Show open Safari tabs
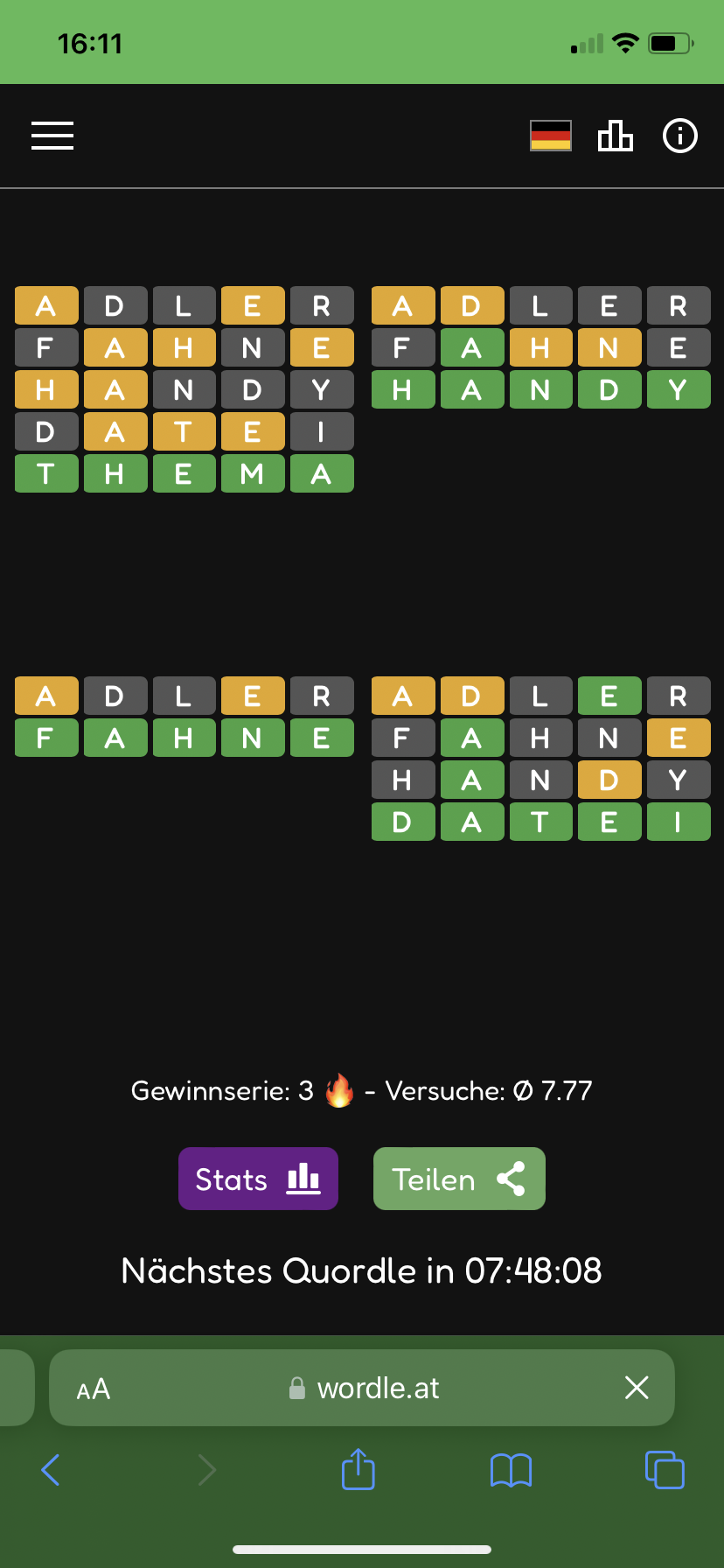The width and height of the screenshot is (724, 1568). click(x=665, y=1469)
